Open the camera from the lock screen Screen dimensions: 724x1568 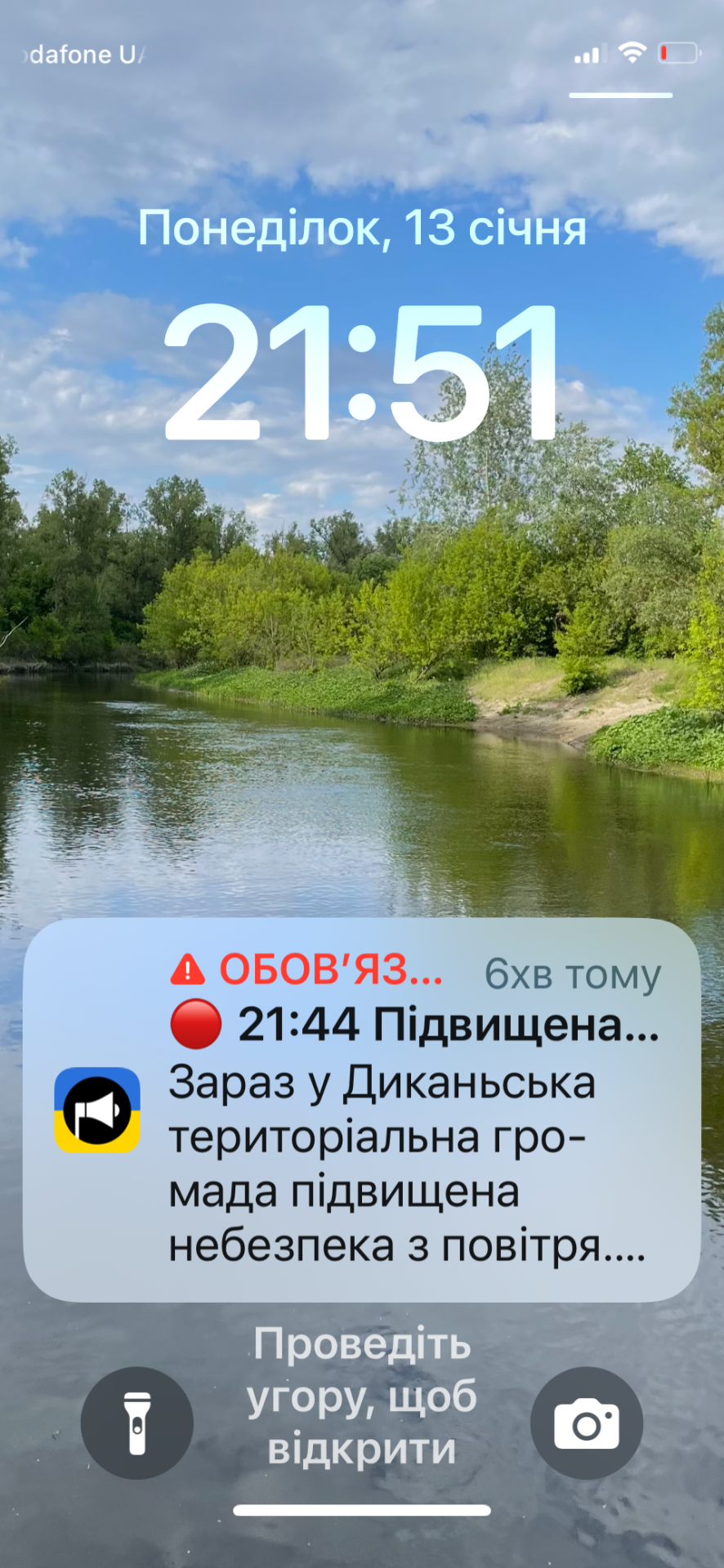click(586, 1423)
